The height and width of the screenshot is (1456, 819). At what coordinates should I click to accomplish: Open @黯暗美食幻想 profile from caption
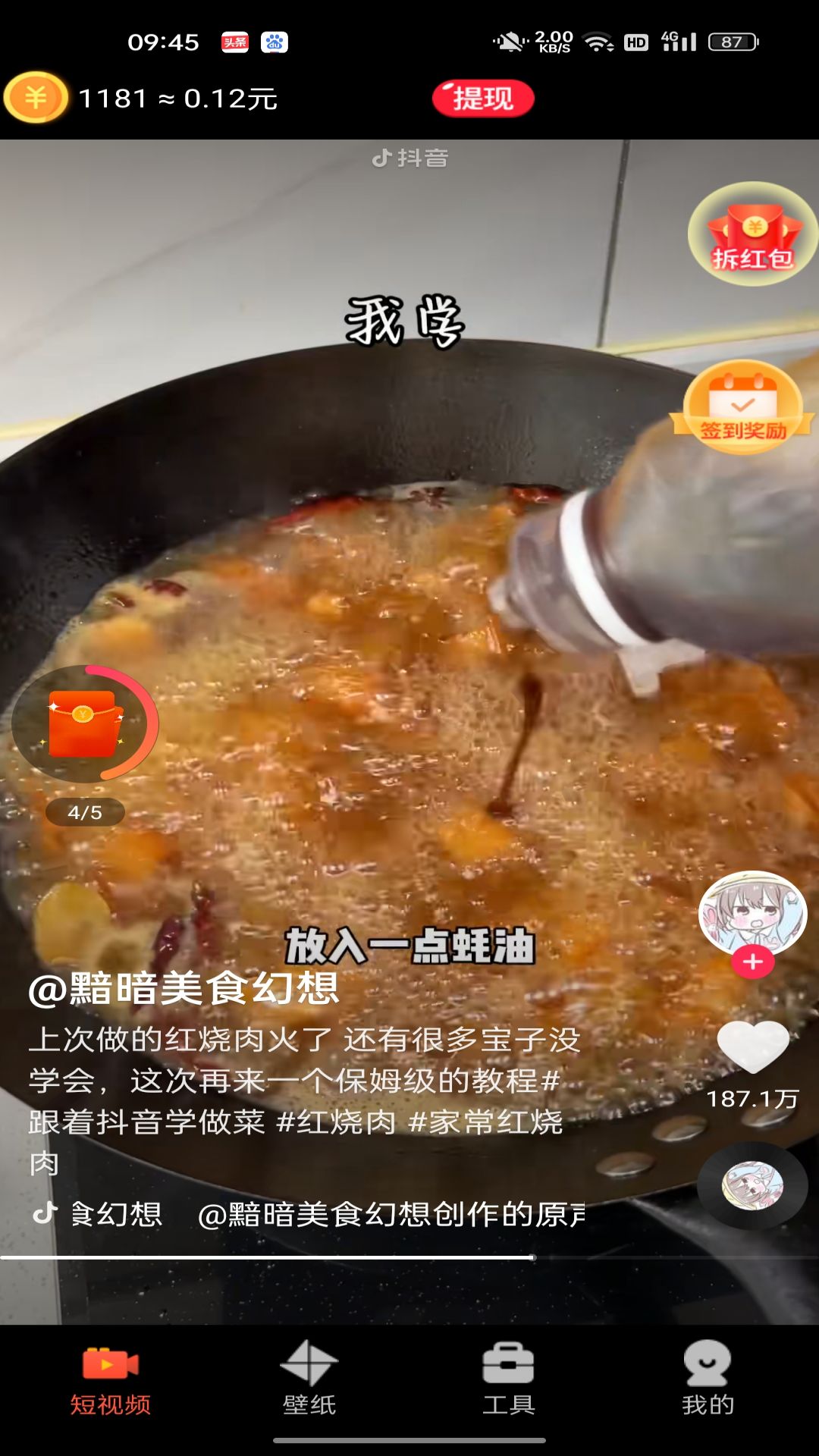pos(184,989)
